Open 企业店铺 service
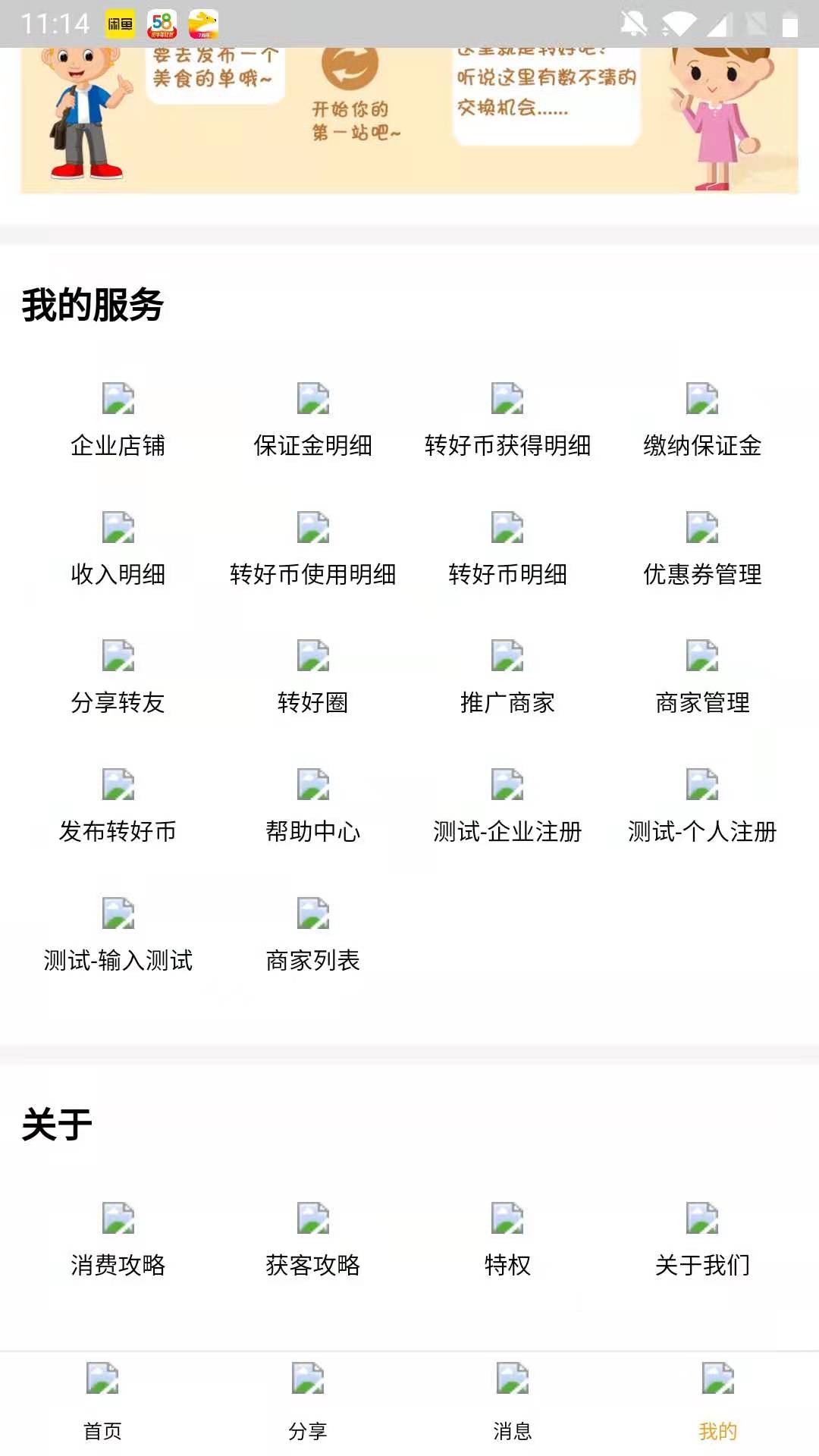 pos(118,419)
